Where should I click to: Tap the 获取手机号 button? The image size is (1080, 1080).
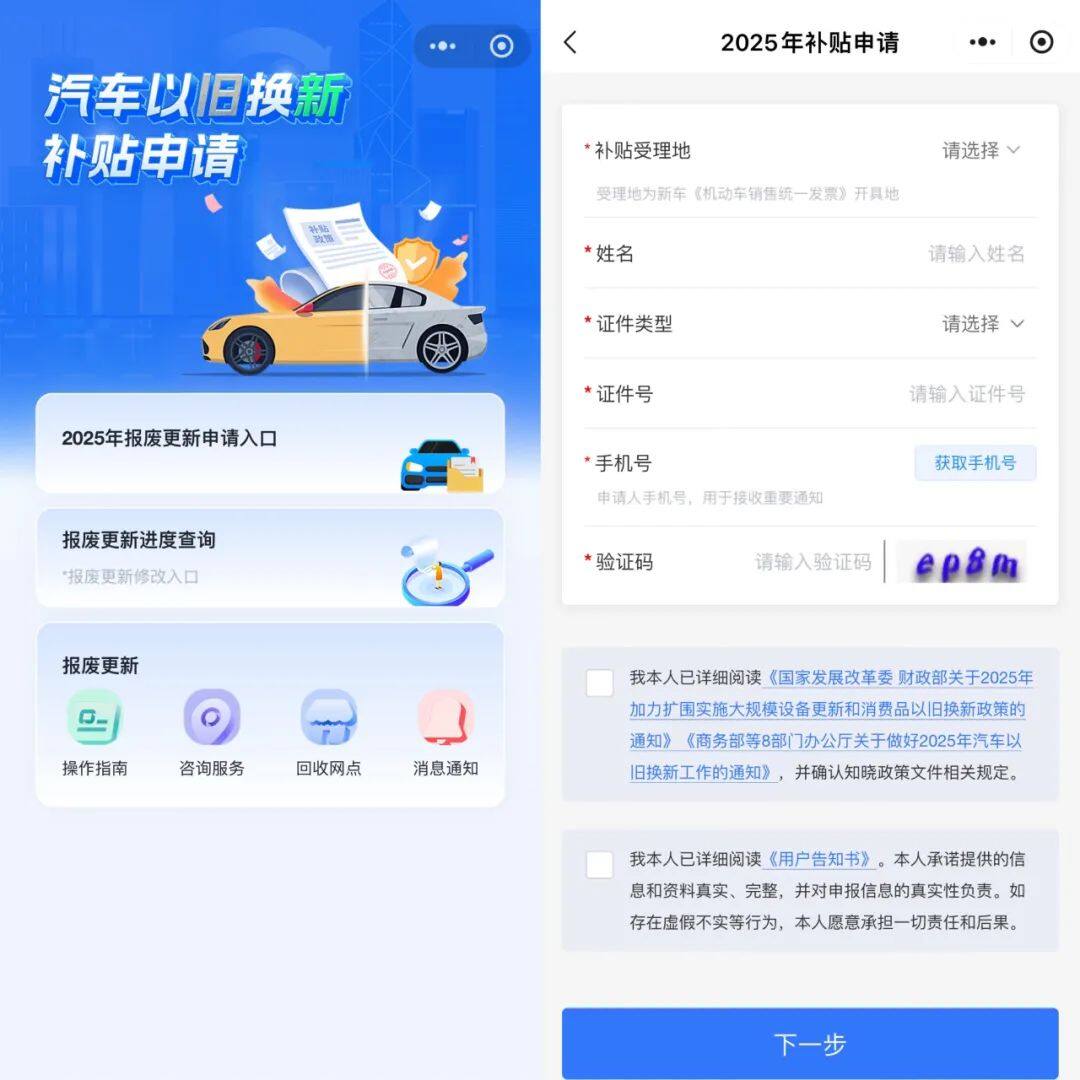(x=975, y=463)
